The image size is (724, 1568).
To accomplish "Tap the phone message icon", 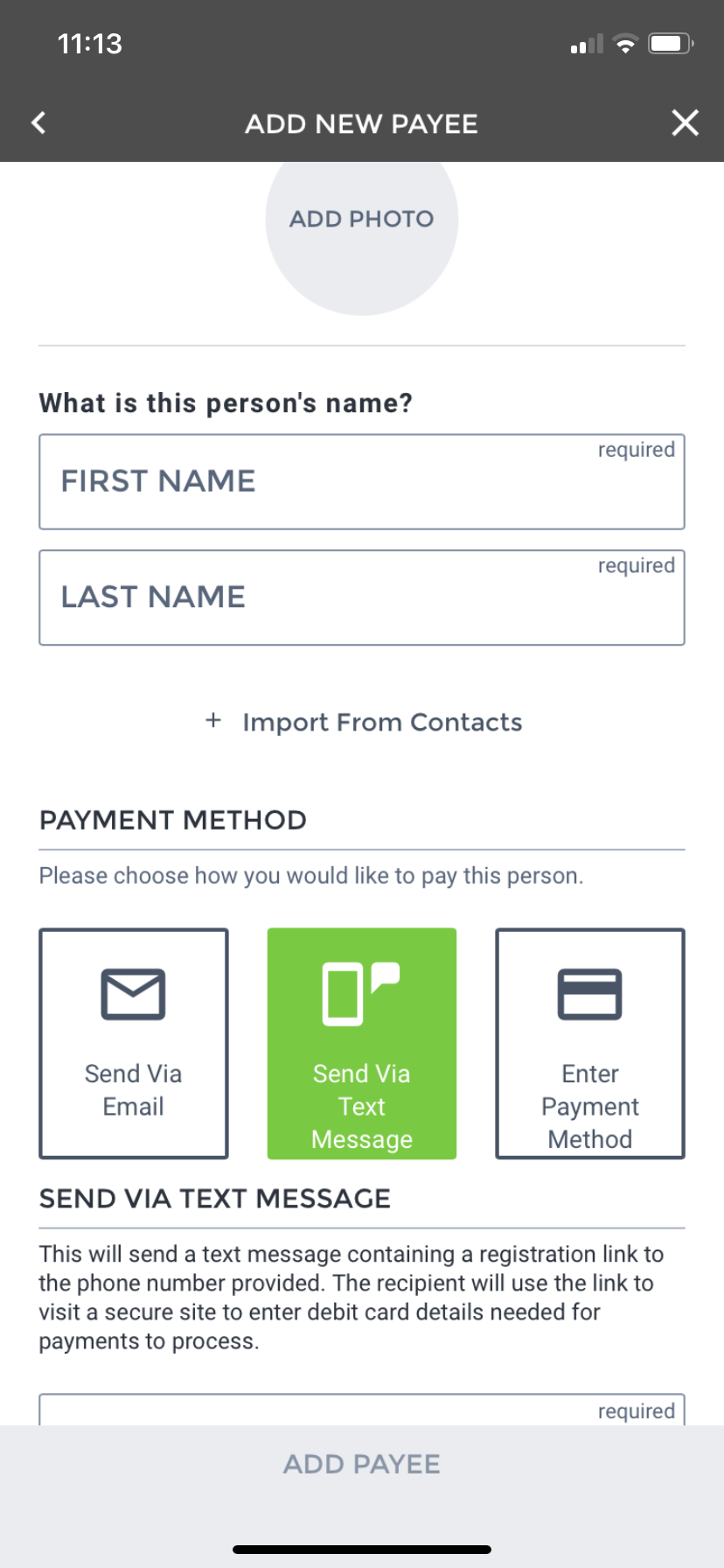I will point(361,993).
